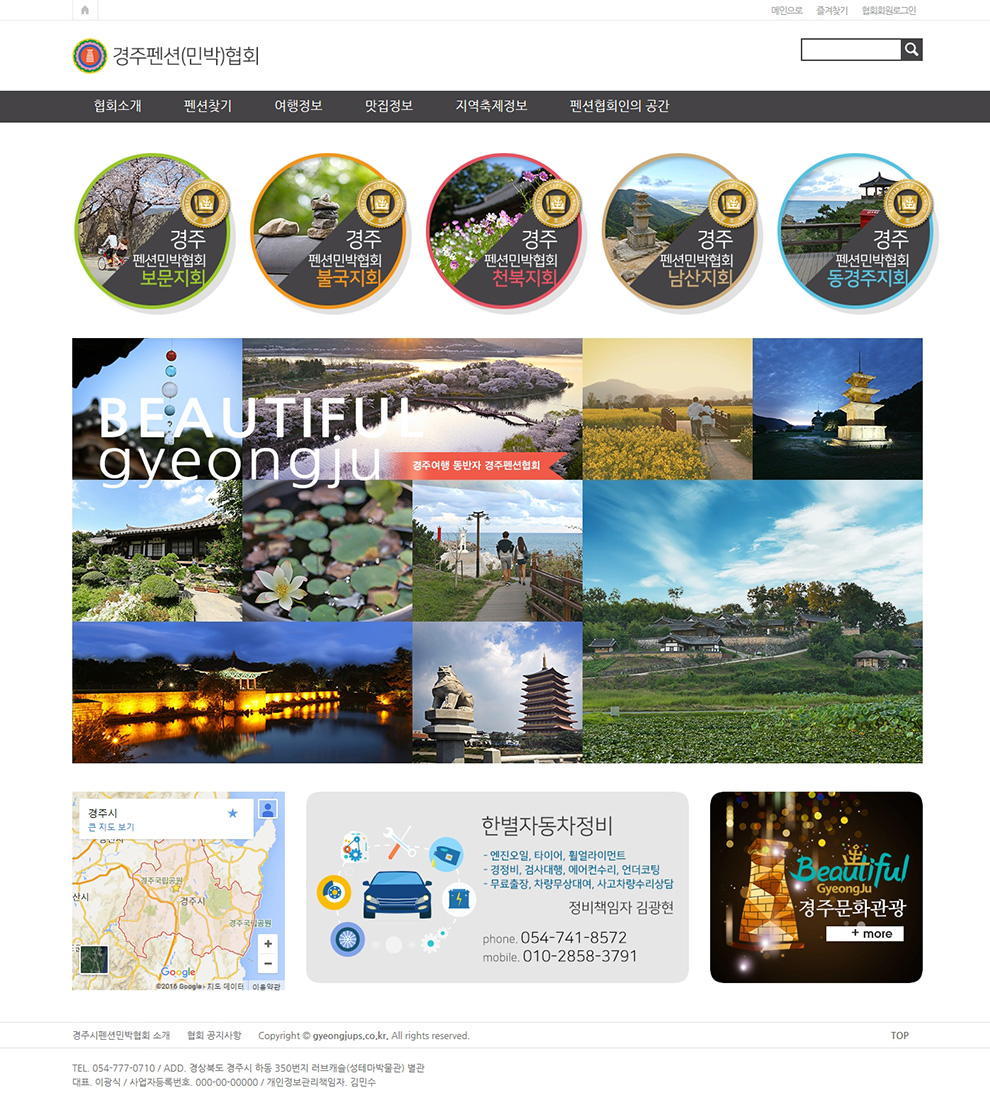Tap + more on 경주문화관광 banner
Screen dimensions: 990x1100
(x=864, y=934)
